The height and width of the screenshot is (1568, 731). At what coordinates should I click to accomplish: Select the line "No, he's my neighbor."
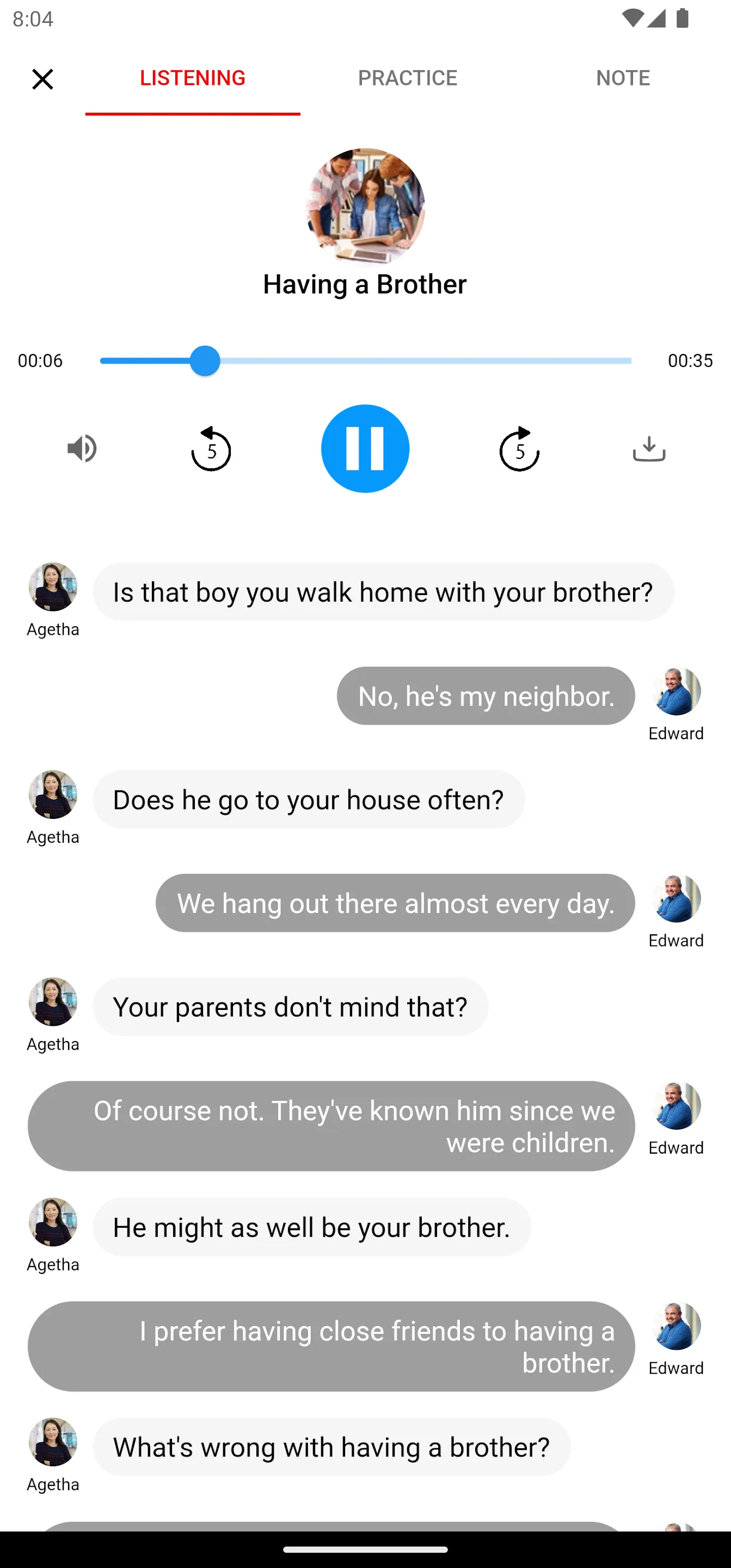coord(486,696)
